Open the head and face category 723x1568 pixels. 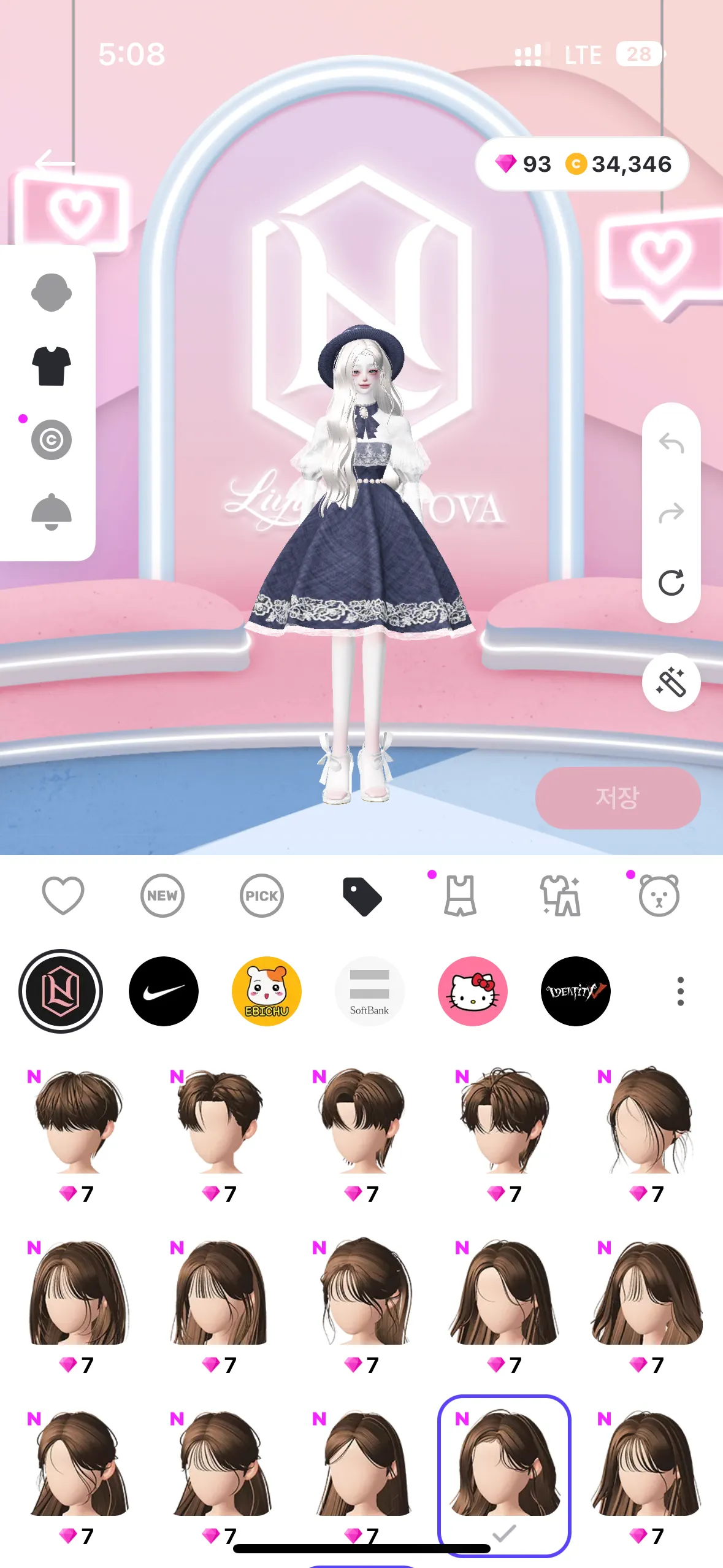click(x=52, y=293)
